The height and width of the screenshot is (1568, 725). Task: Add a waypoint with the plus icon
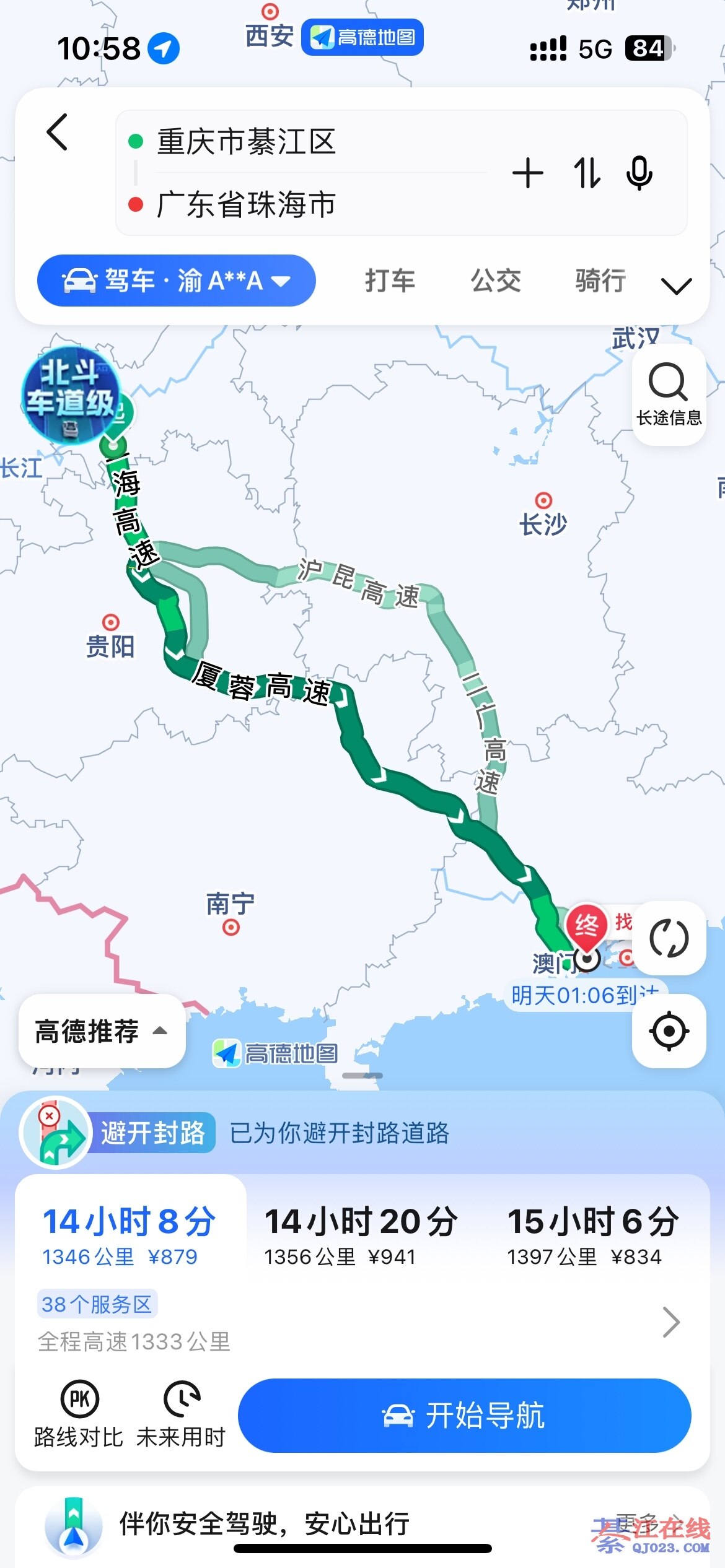[528, 173]
